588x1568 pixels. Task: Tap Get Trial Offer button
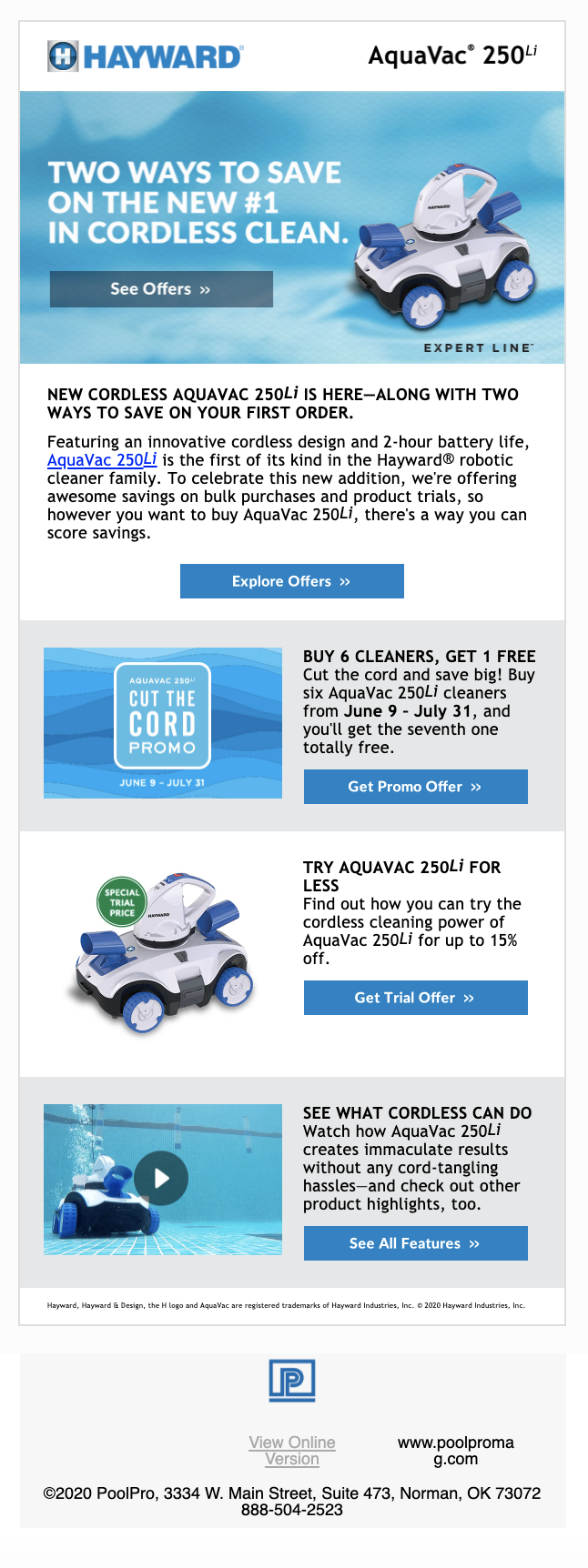[415, 998]
